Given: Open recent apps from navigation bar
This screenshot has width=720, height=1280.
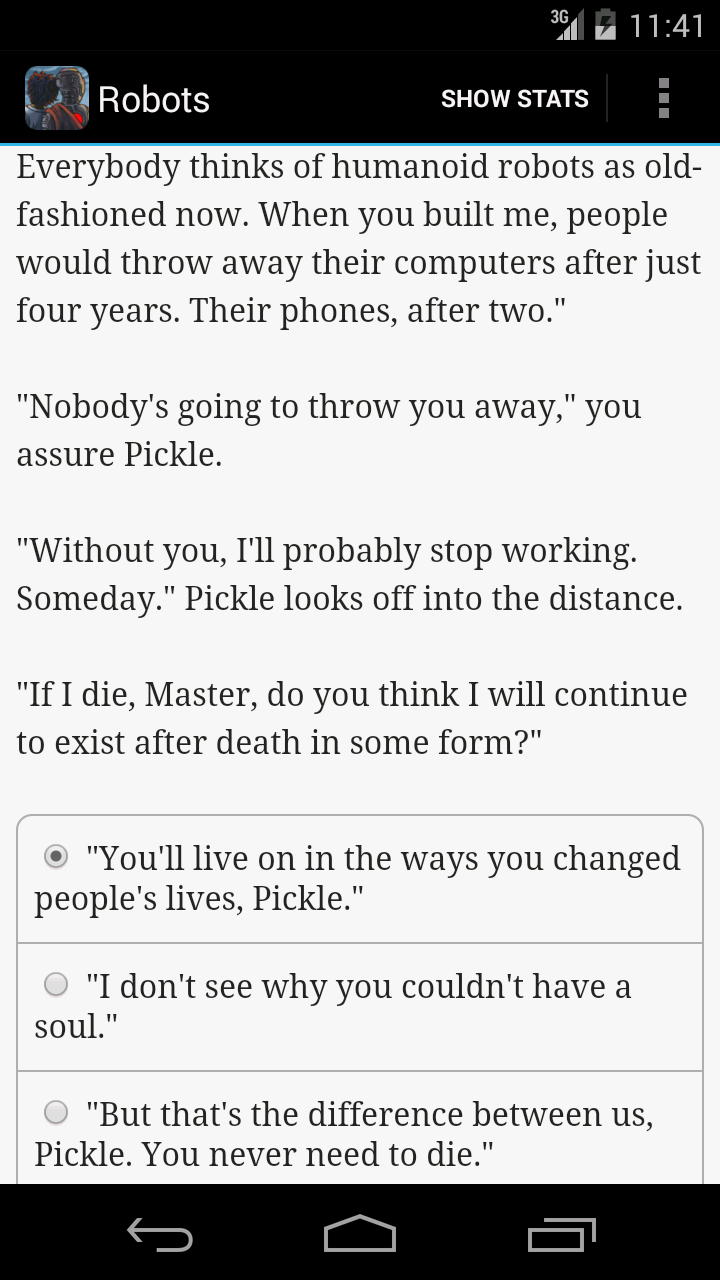Looking at the screenshot, I should [x=561, y=1235].
